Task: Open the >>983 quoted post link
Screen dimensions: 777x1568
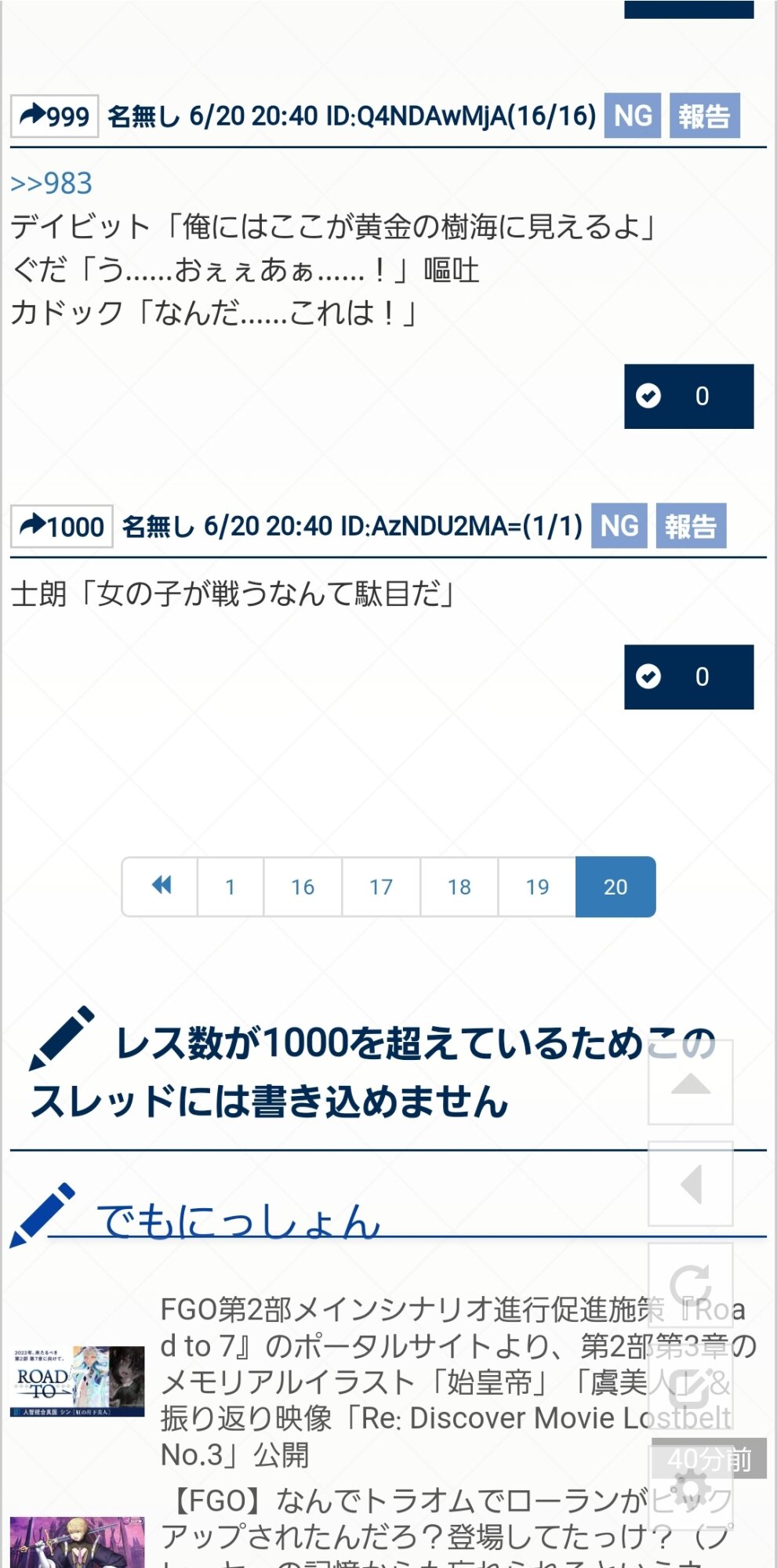Action: (52, 183)
